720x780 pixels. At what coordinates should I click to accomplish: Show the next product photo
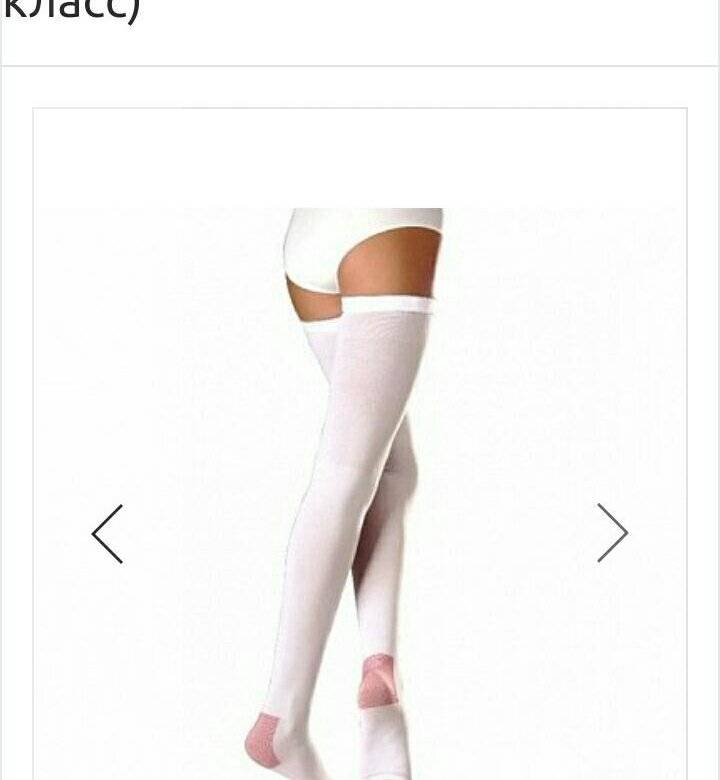612,533
